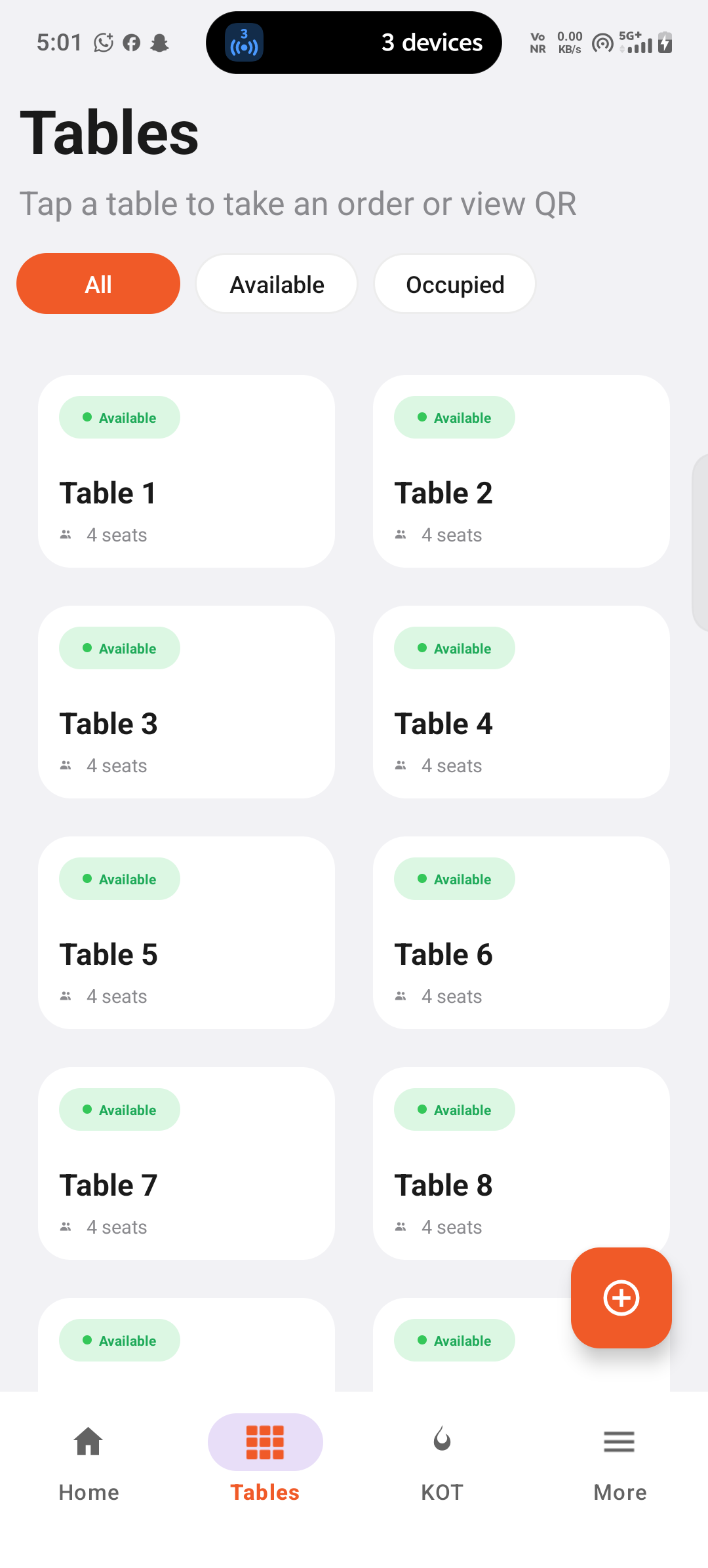Open Table 4 card
Image resolution: width=708 pixels, height=1568 pixels.
521,702
